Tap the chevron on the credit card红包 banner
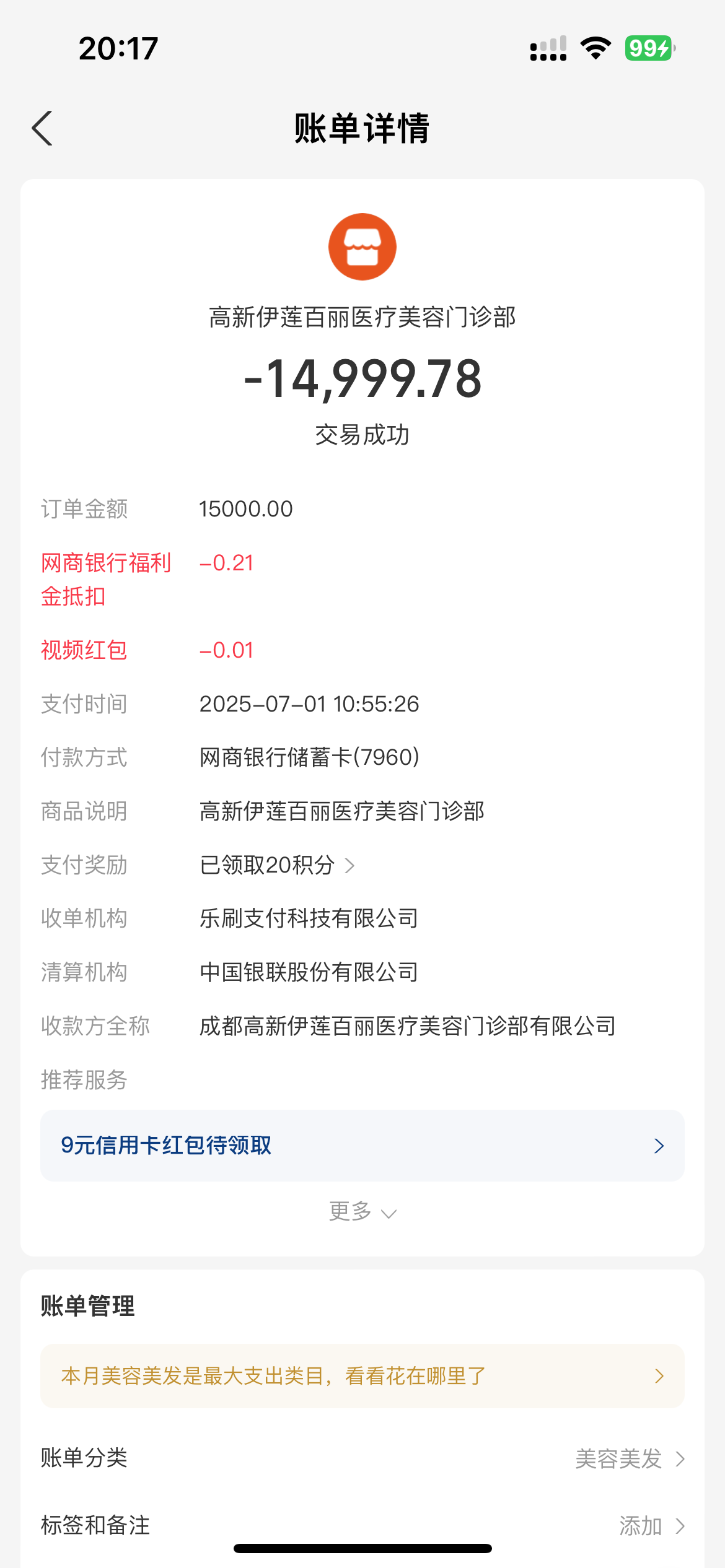The image size is (725, 1568). 659,1146
